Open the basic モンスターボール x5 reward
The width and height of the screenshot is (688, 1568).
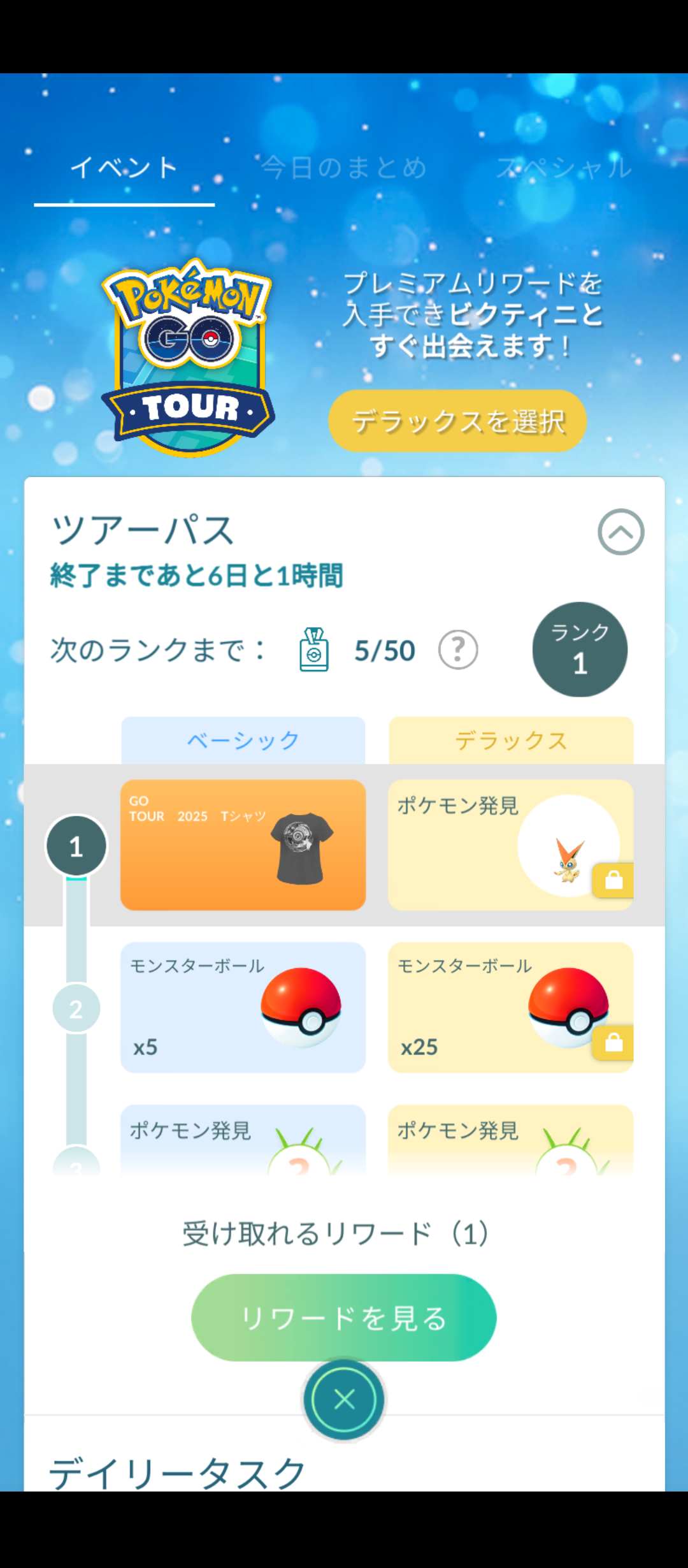click(x=243, y=1008)
